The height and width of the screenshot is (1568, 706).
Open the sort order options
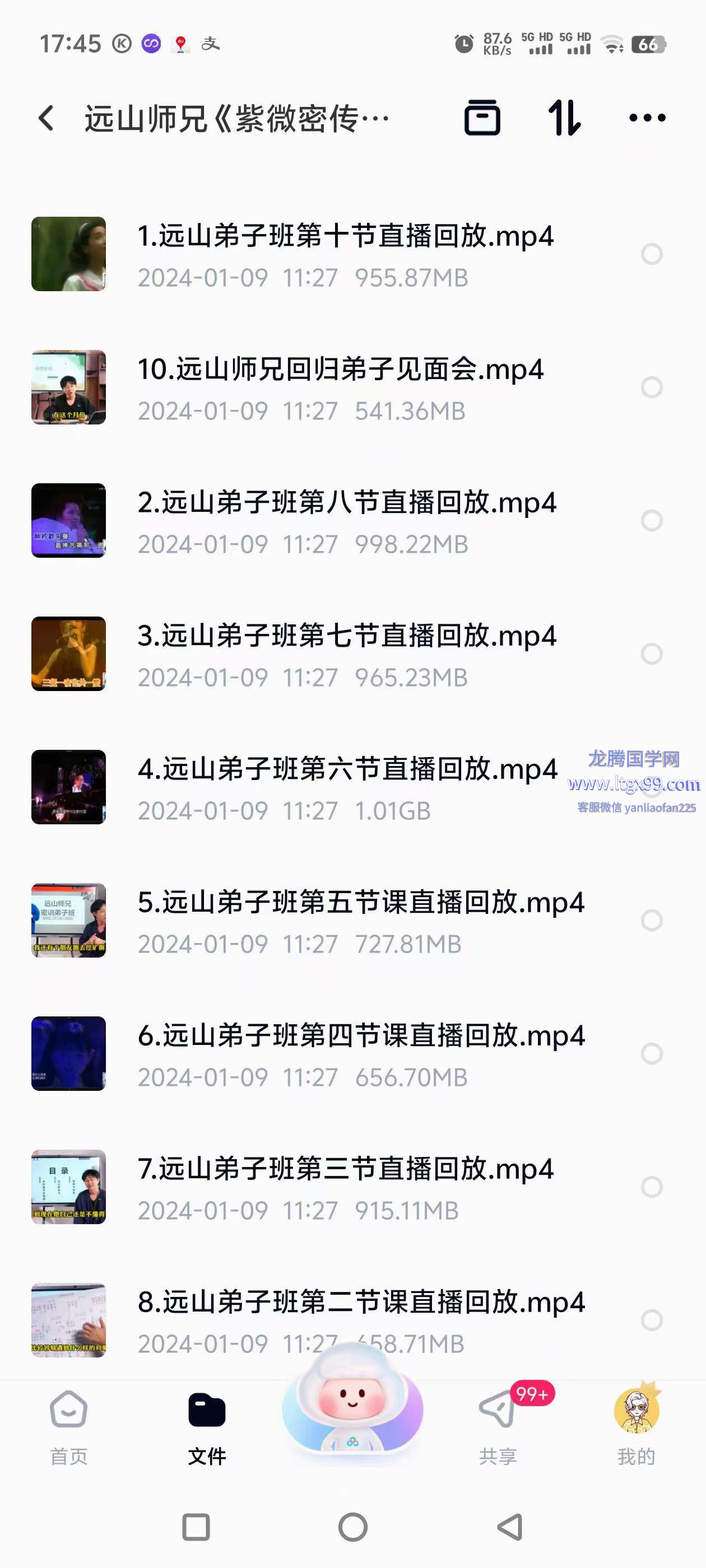(564, 118)
